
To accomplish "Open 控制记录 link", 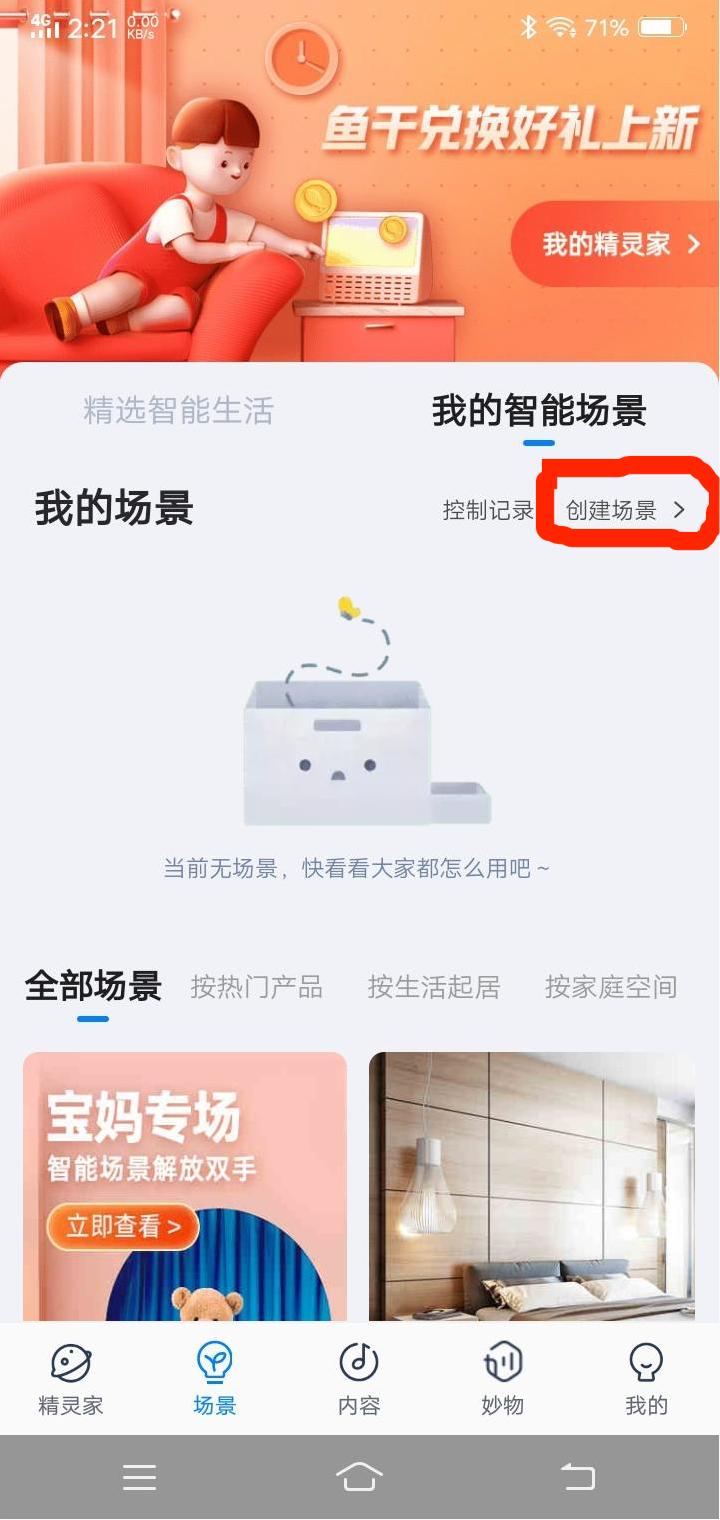I will [488, 510].
